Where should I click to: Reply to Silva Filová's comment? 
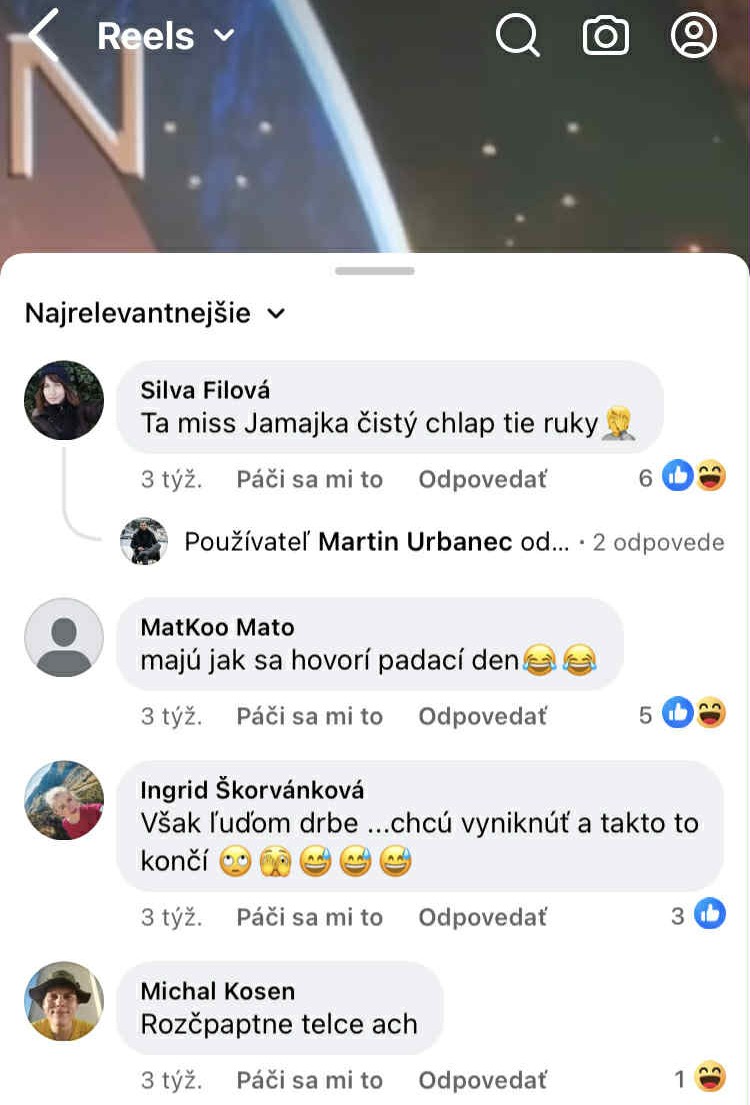pyautogui.click(x=482, y=479)
